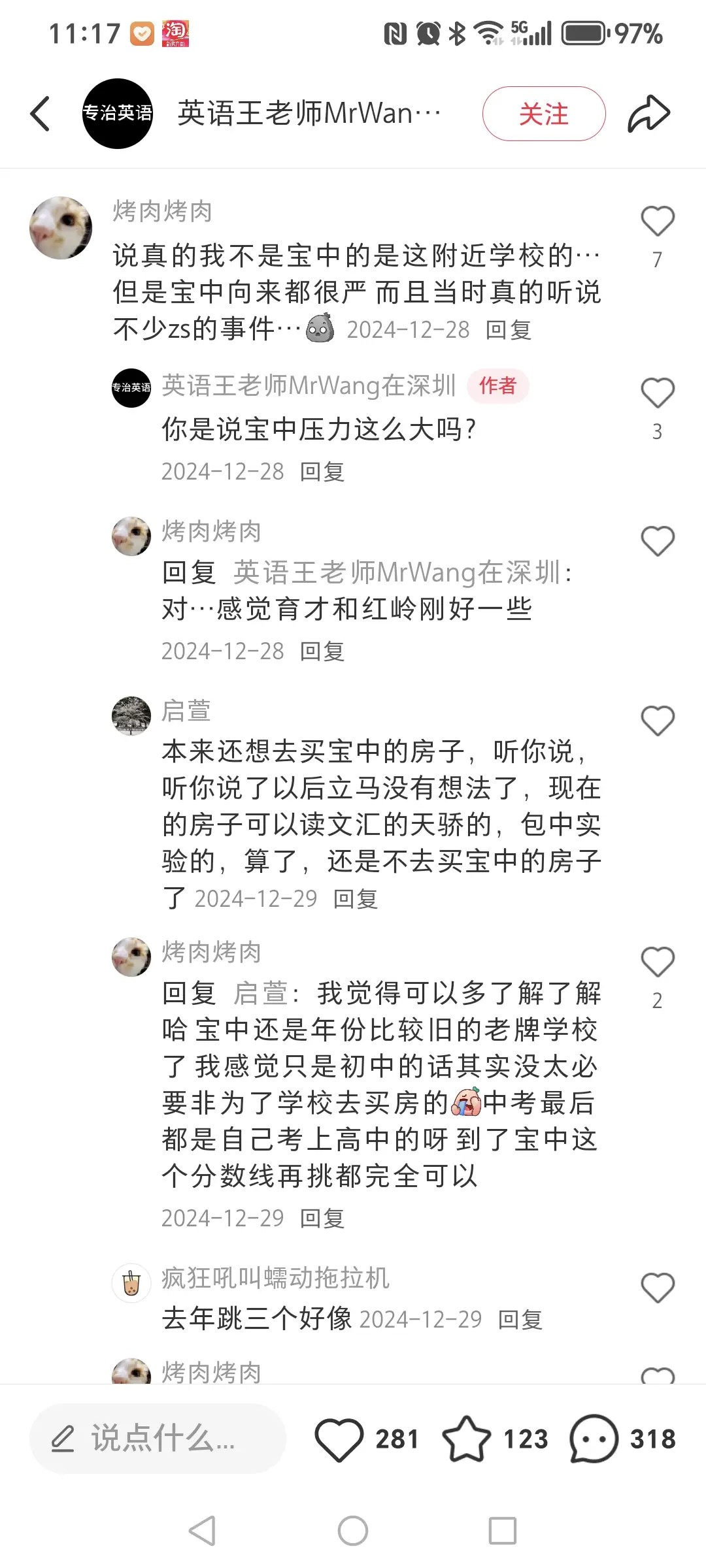706x1568 pixels.
Task: Like the comment 对···感觉育才和红岭刚好一些
Action: [657, 542]
